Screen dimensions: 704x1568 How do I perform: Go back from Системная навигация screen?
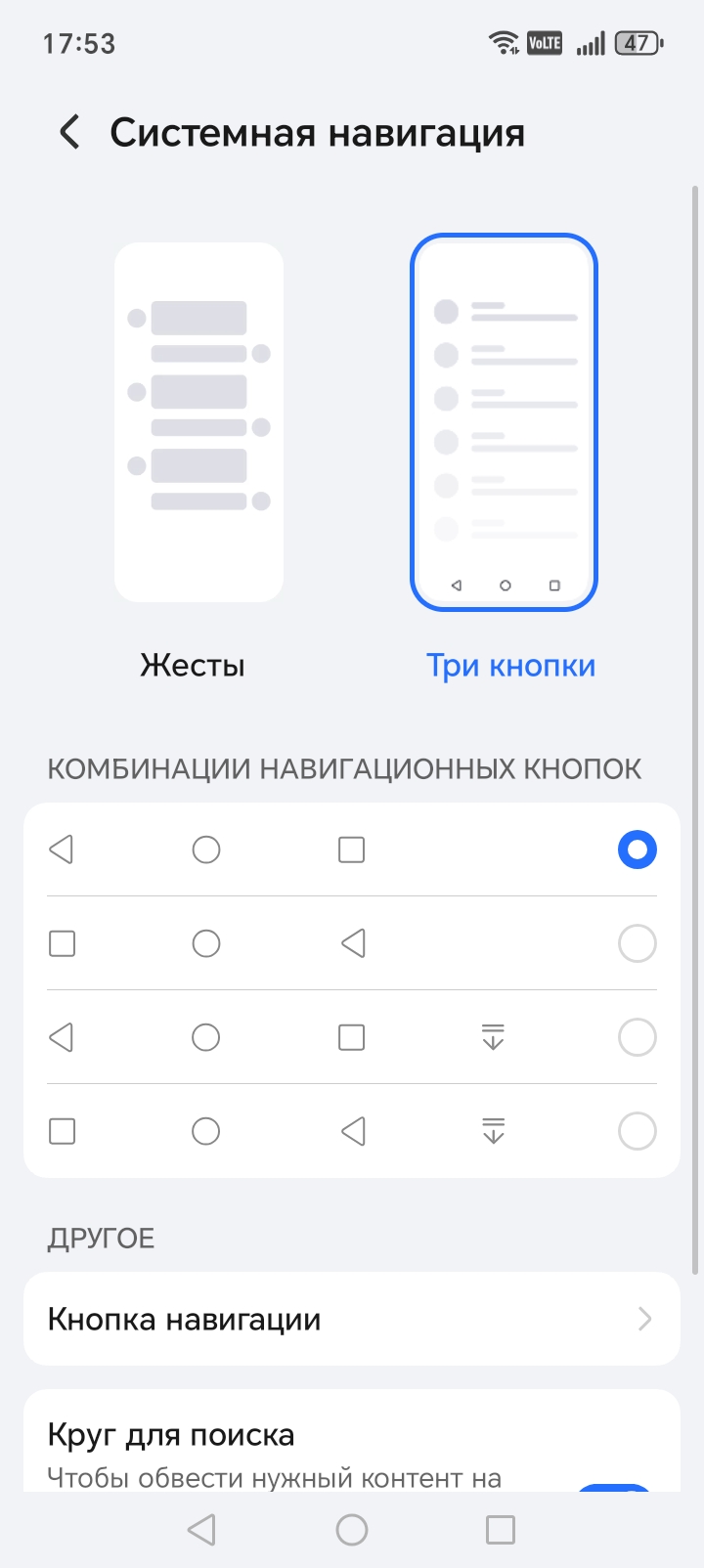pos(69,133)
